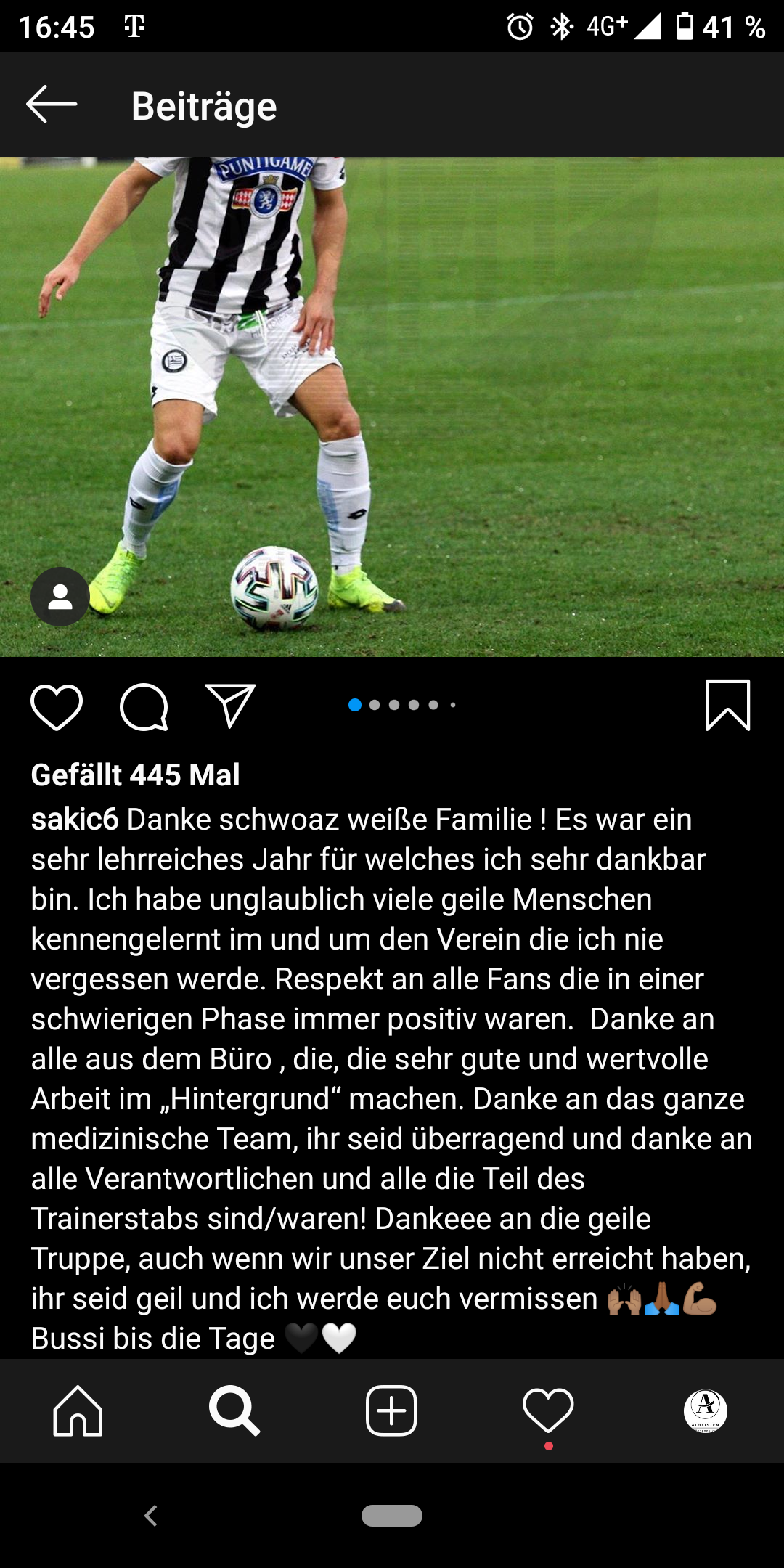View the list of 445 likes

point(135,775)
